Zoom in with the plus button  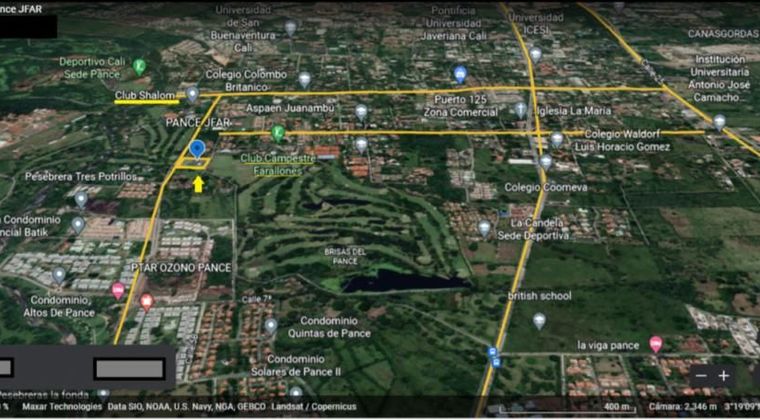tap(723, 376)
